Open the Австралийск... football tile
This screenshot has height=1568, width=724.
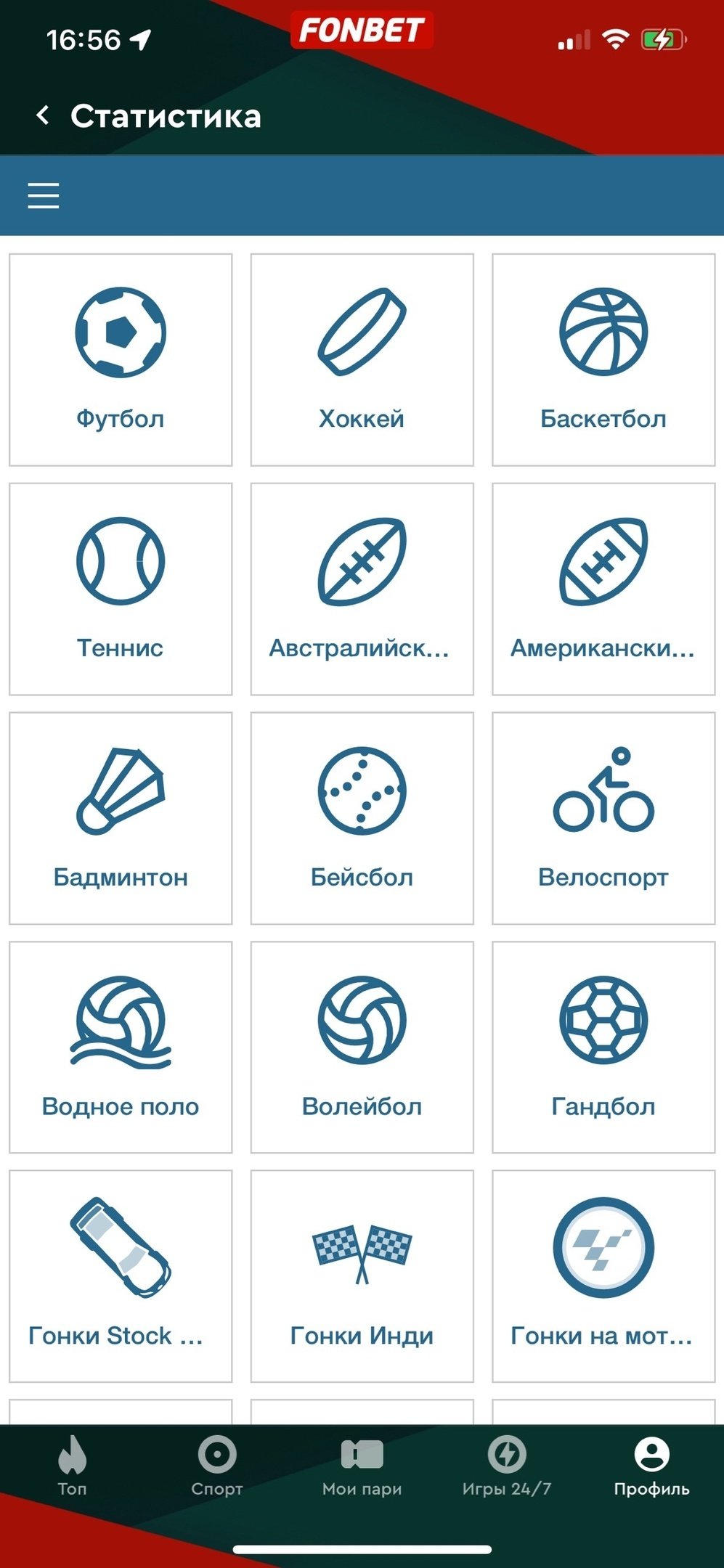362,589
